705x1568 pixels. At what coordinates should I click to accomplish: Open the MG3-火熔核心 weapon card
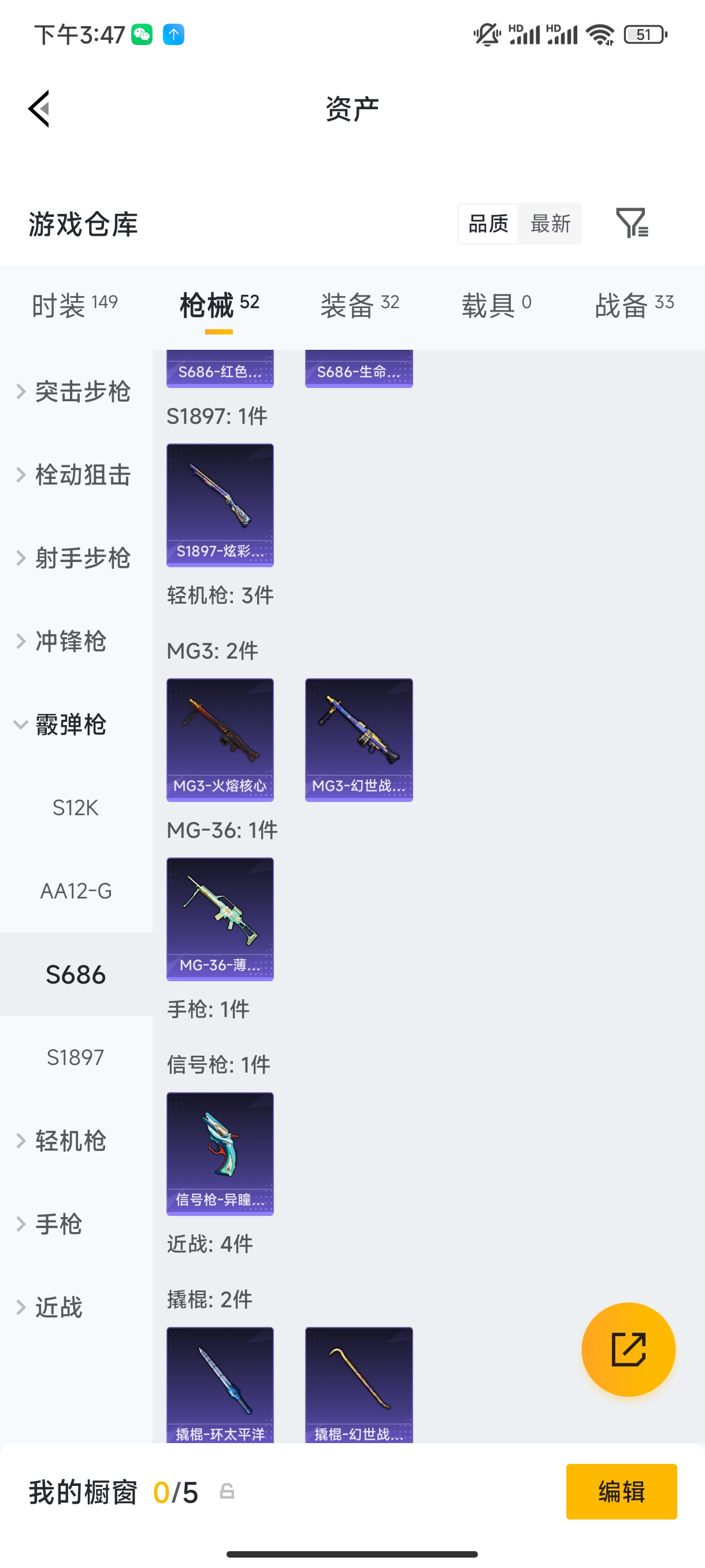click(x=220, y=739)
